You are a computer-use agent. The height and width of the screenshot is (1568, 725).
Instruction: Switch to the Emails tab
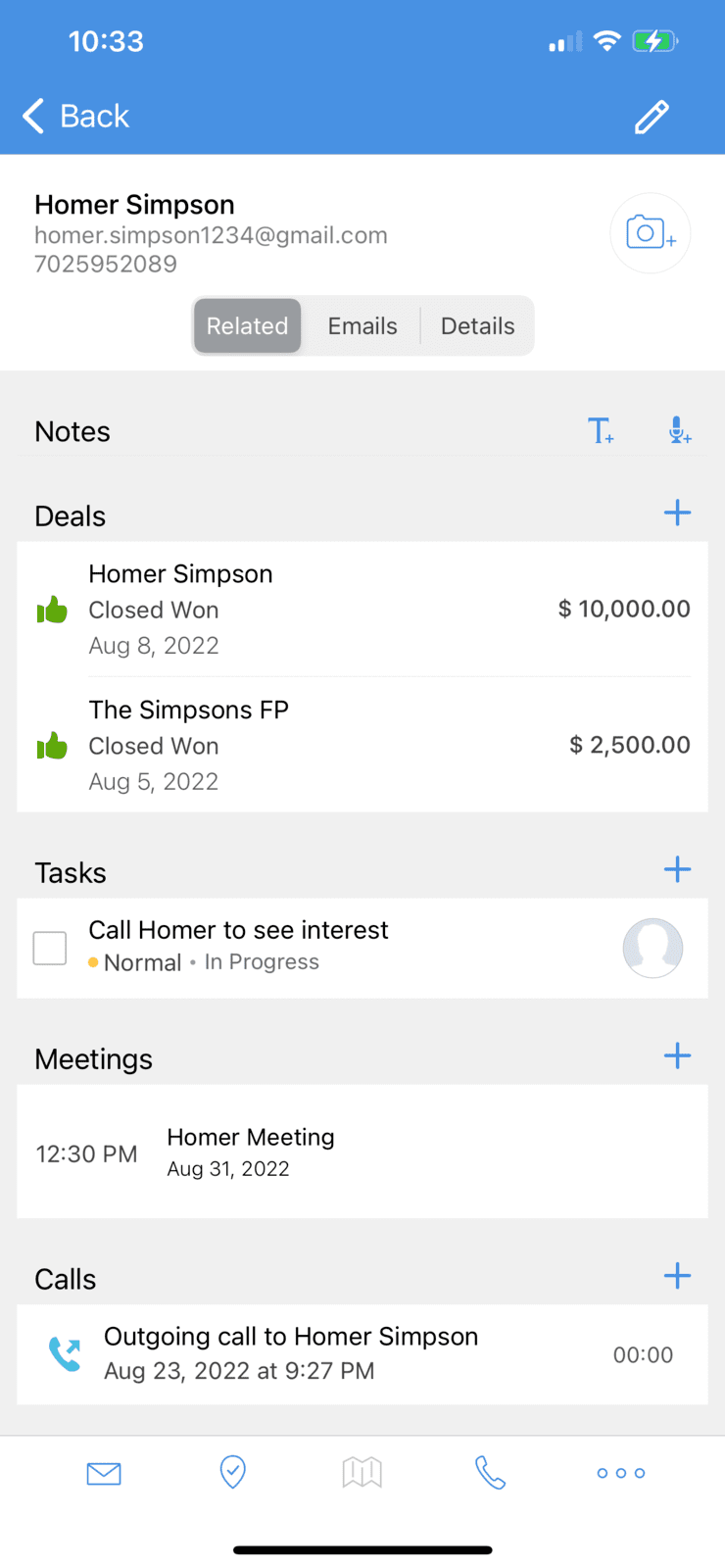(362, 326)
